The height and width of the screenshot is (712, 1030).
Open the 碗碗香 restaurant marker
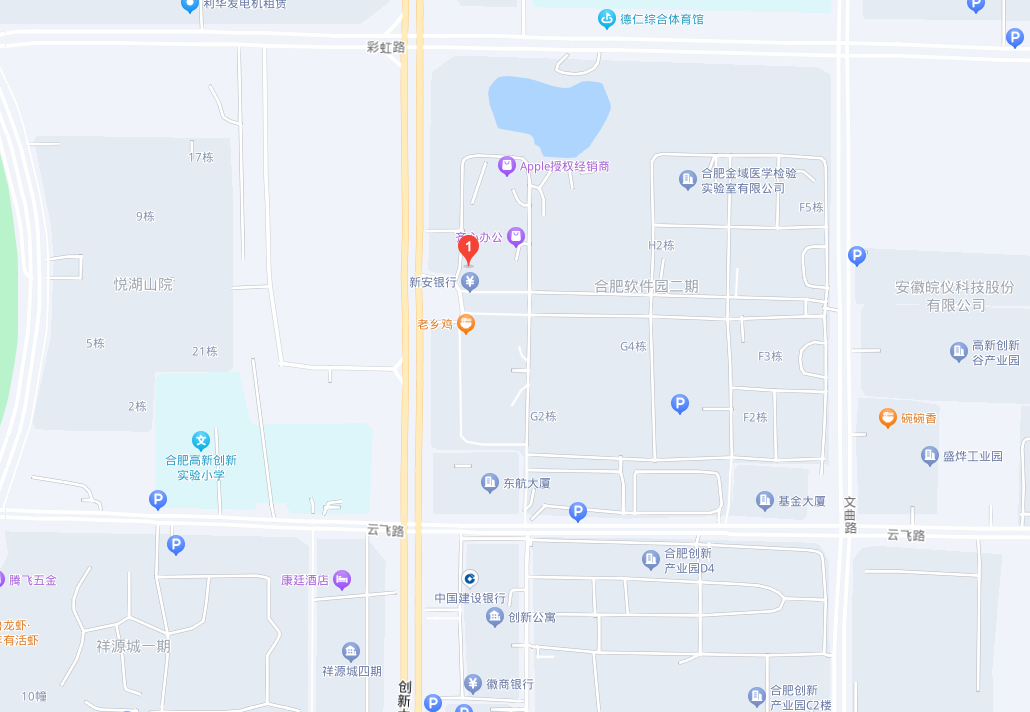[887, 418]
